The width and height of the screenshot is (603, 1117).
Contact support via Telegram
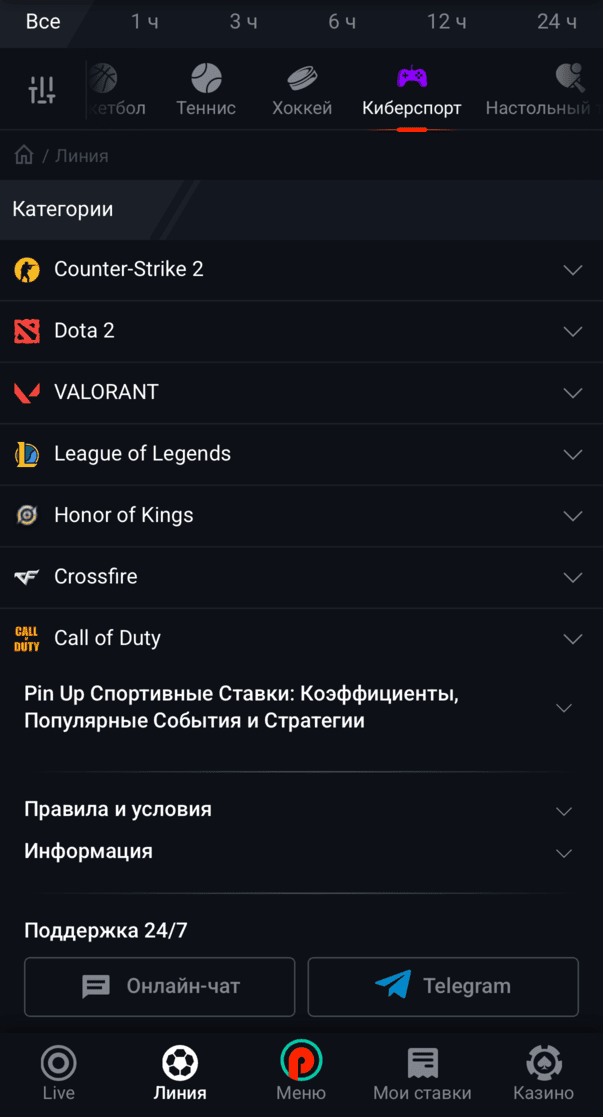click(443, 986)
